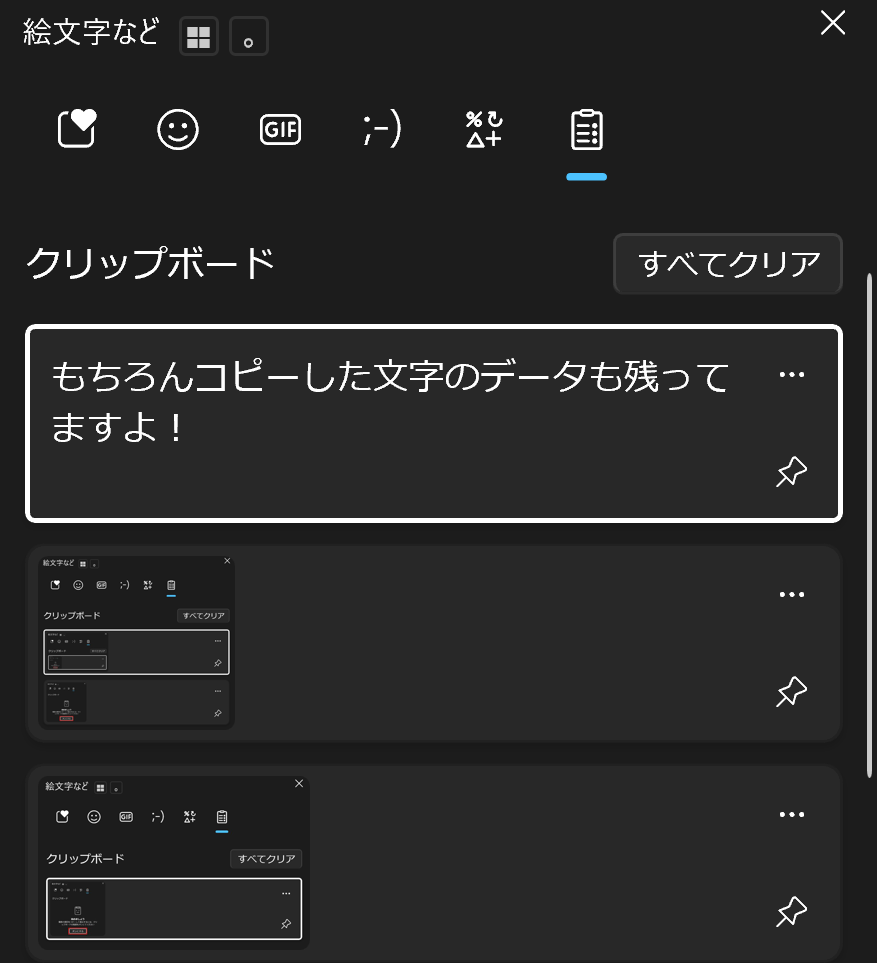Switch to the symbols tab

point(484,129)
